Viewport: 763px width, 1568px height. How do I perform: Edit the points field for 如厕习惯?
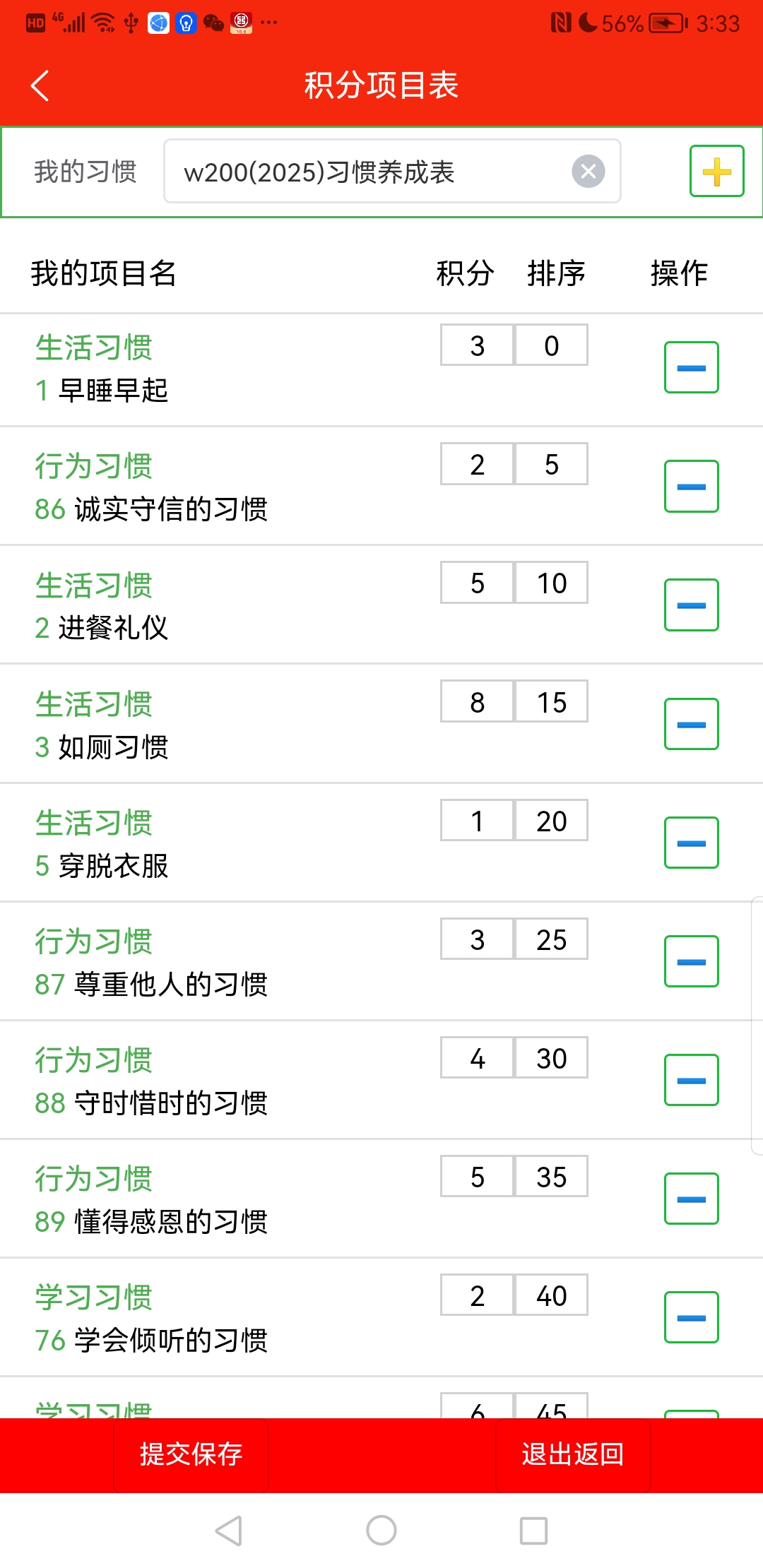click(477, 702)
